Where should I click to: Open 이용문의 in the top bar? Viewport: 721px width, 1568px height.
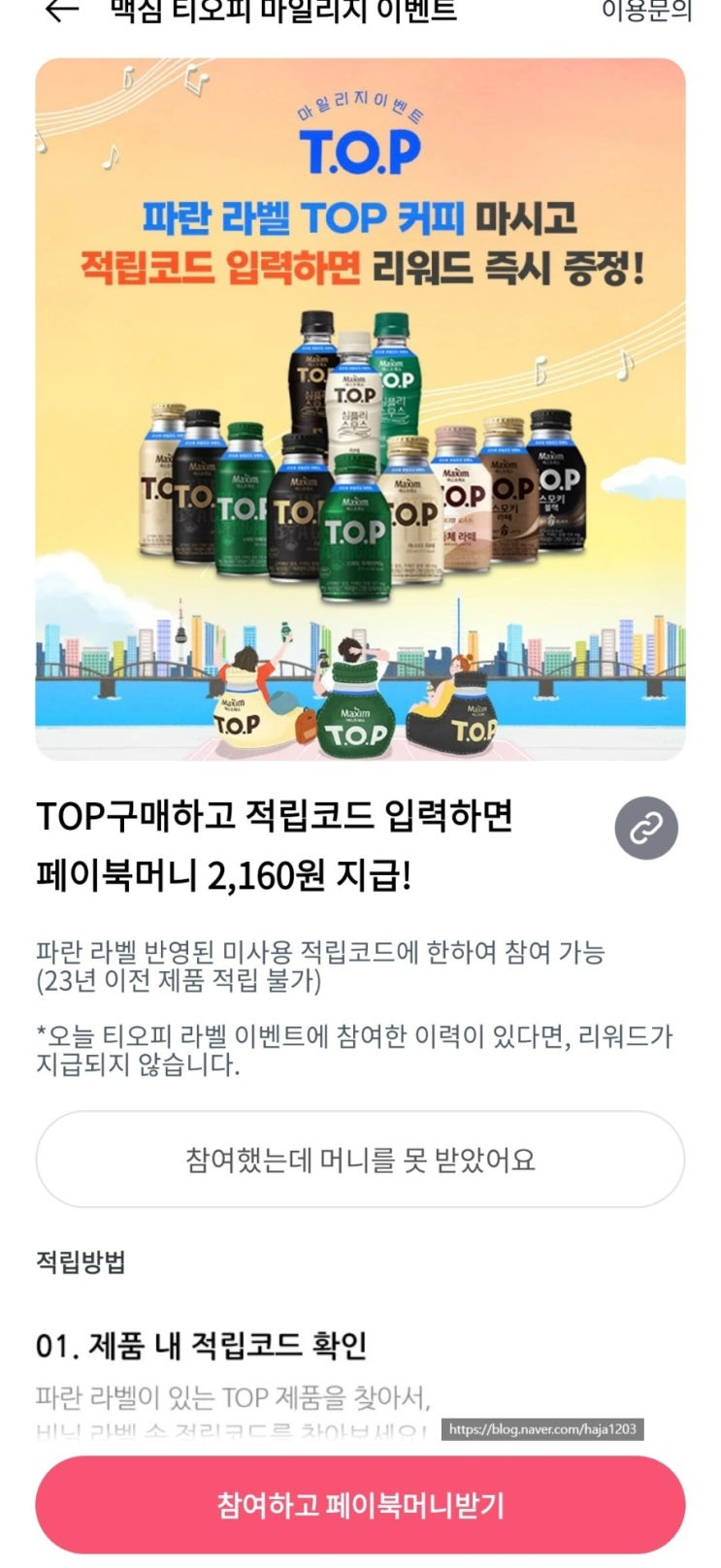pos(646,11)
